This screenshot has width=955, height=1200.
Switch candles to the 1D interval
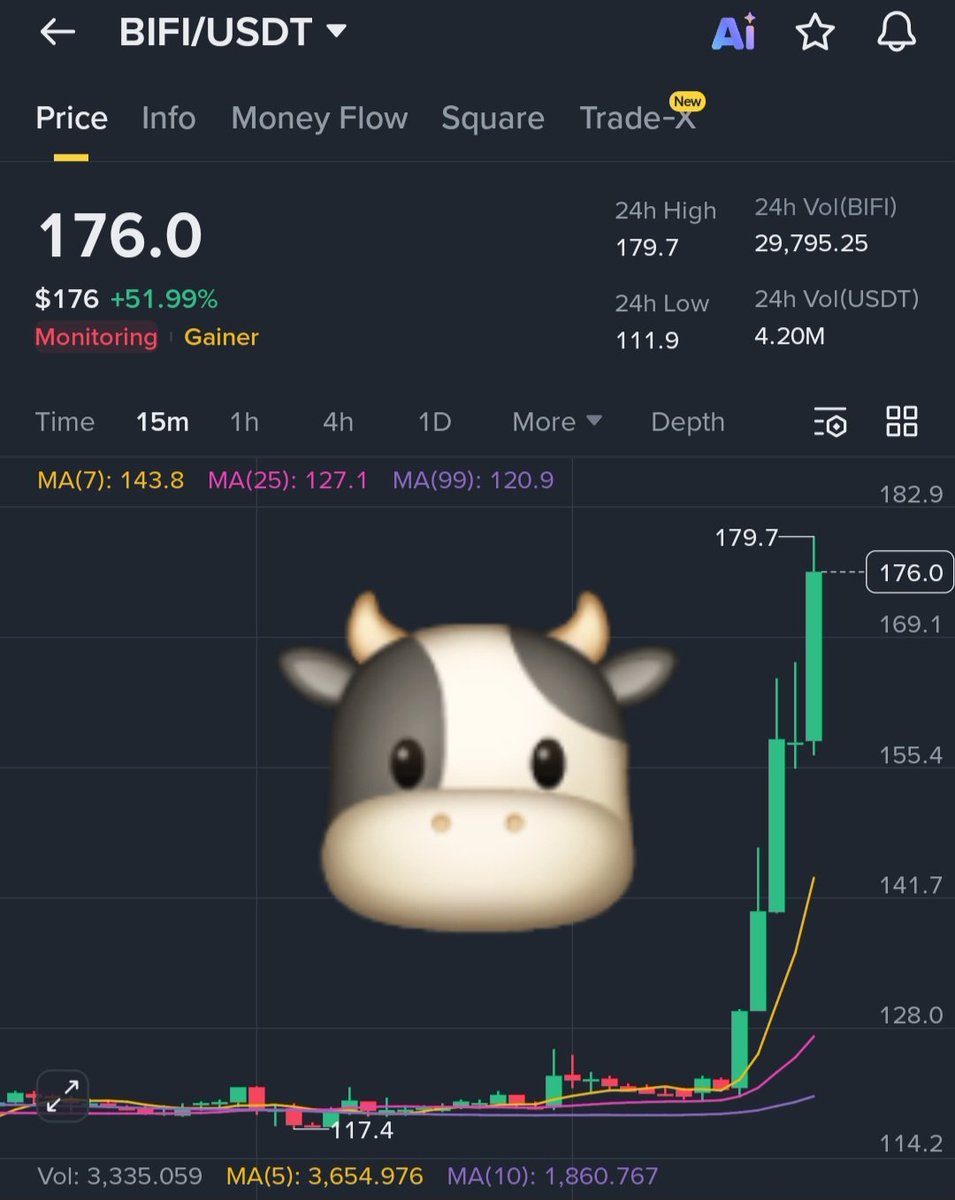pyautogui.click(x=434, y=422)
